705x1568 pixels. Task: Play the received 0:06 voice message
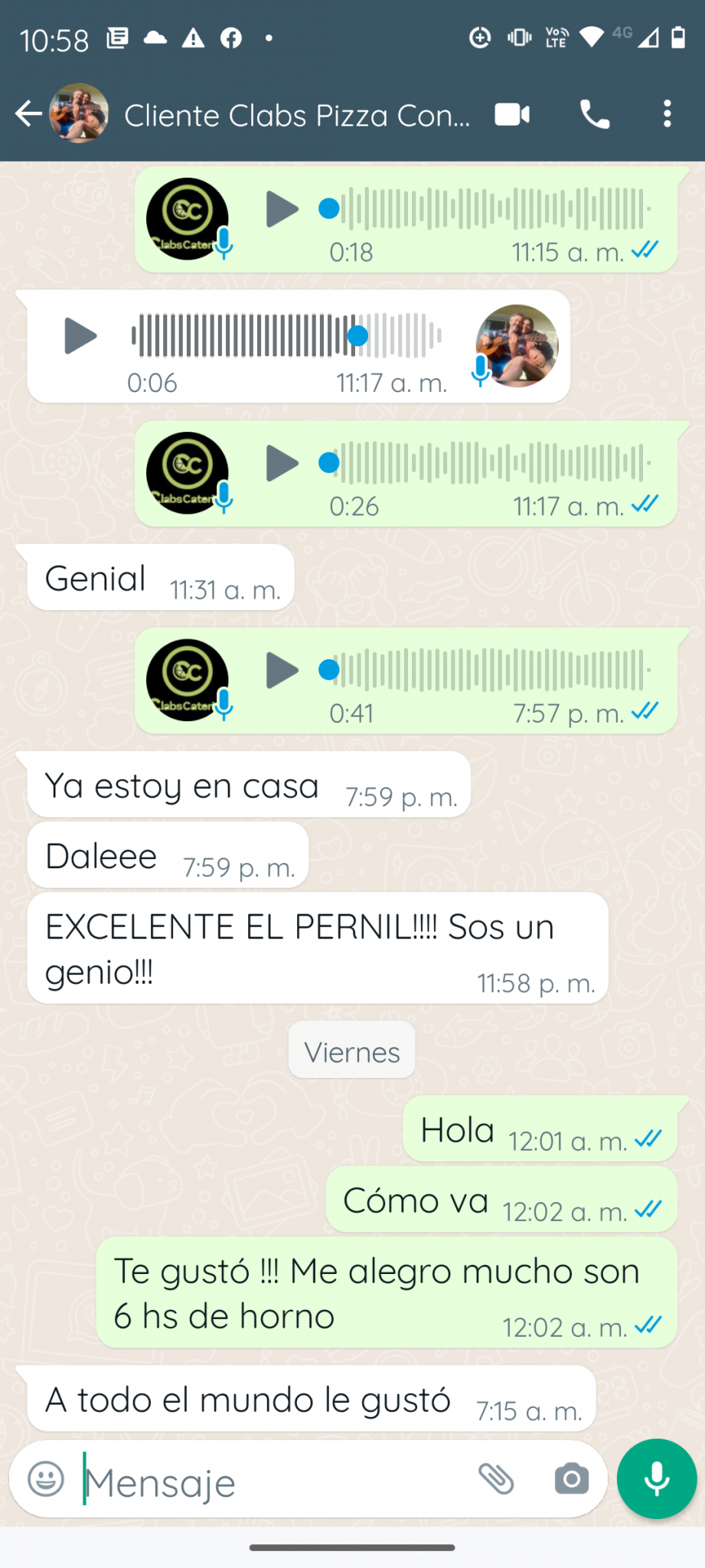pos(80,336)
